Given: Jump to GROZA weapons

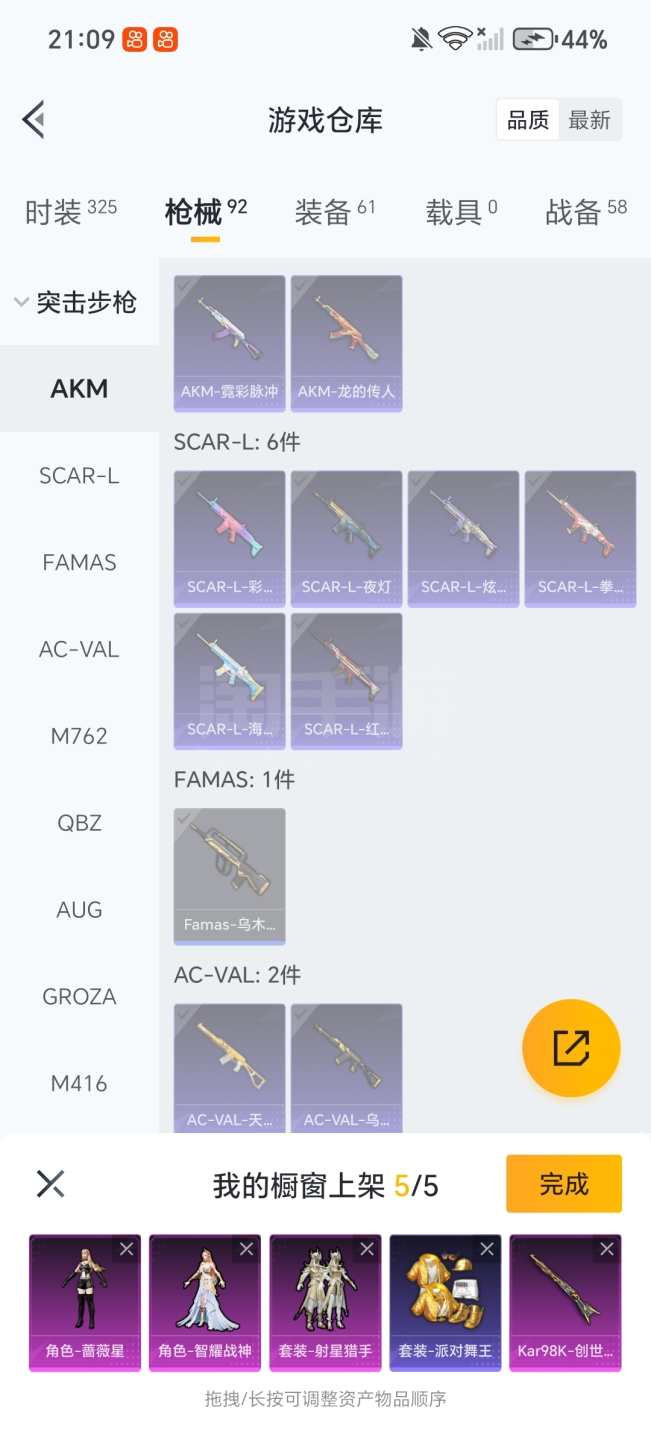Looking at the screenshot, I should click(79, 997).
